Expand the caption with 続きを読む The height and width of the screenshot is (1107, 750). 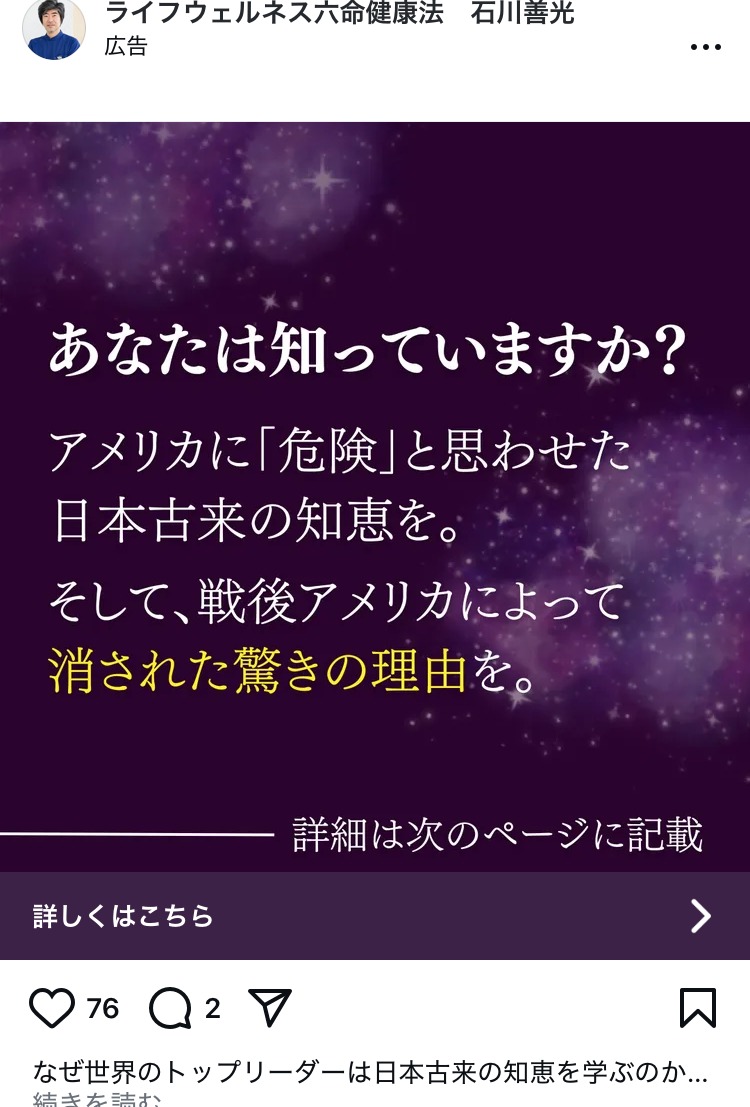(97, 1099)
